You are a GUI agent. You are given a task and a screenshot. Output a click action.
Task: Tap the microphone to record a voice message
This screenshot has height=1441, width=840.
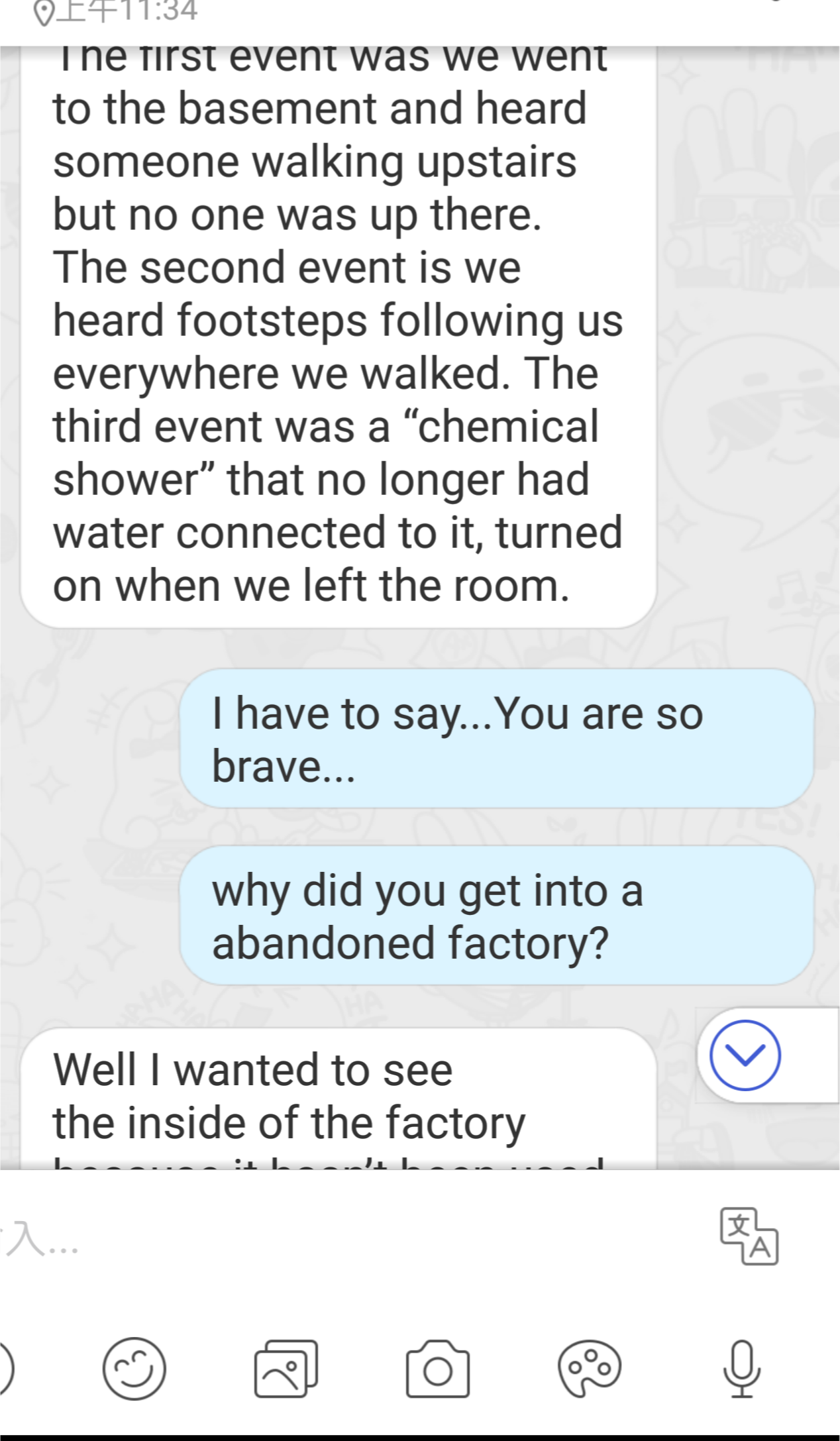pos(741,1369)
